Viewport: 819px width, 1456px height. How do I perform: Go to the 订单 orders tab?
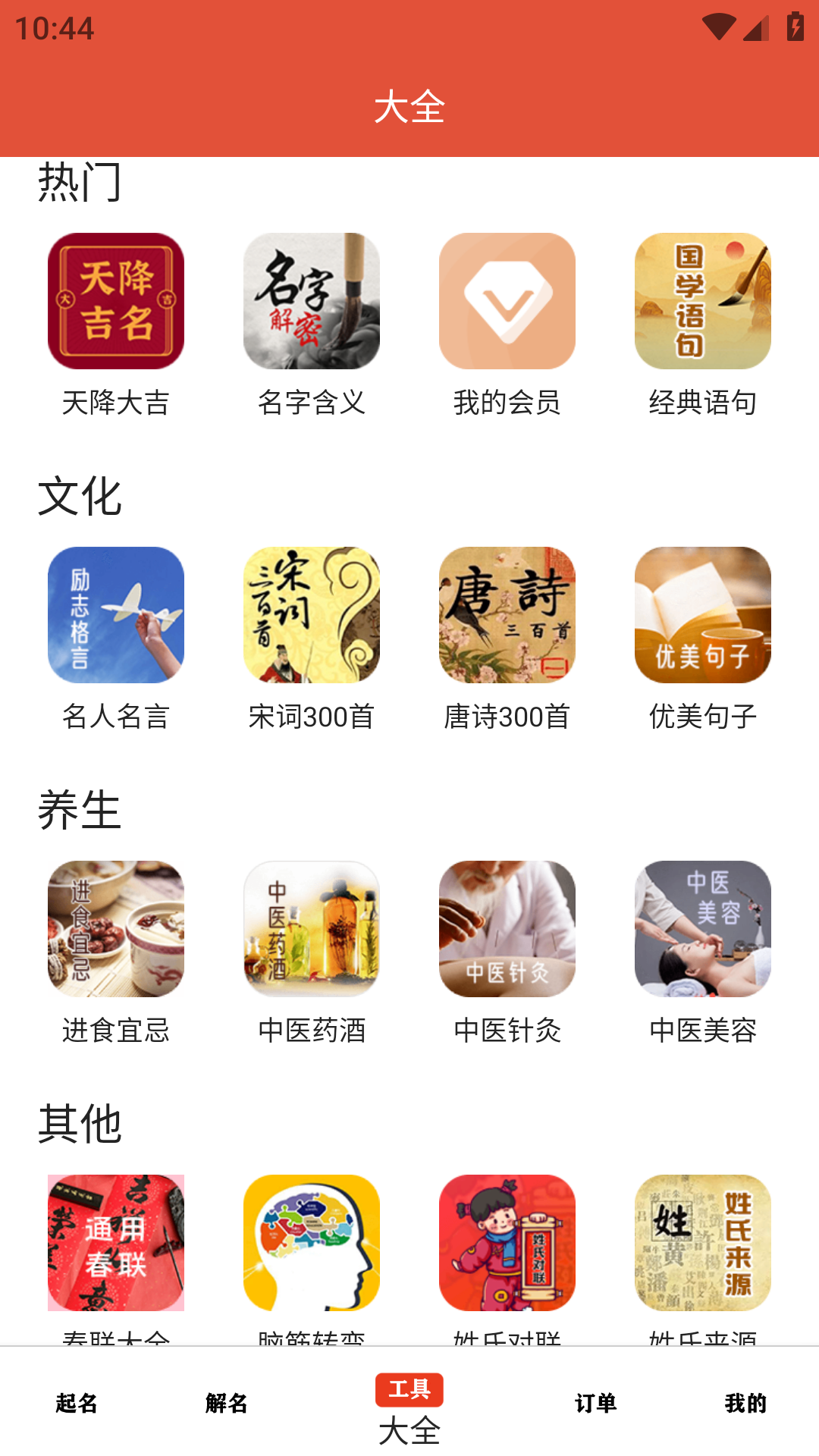(595, 1403)
